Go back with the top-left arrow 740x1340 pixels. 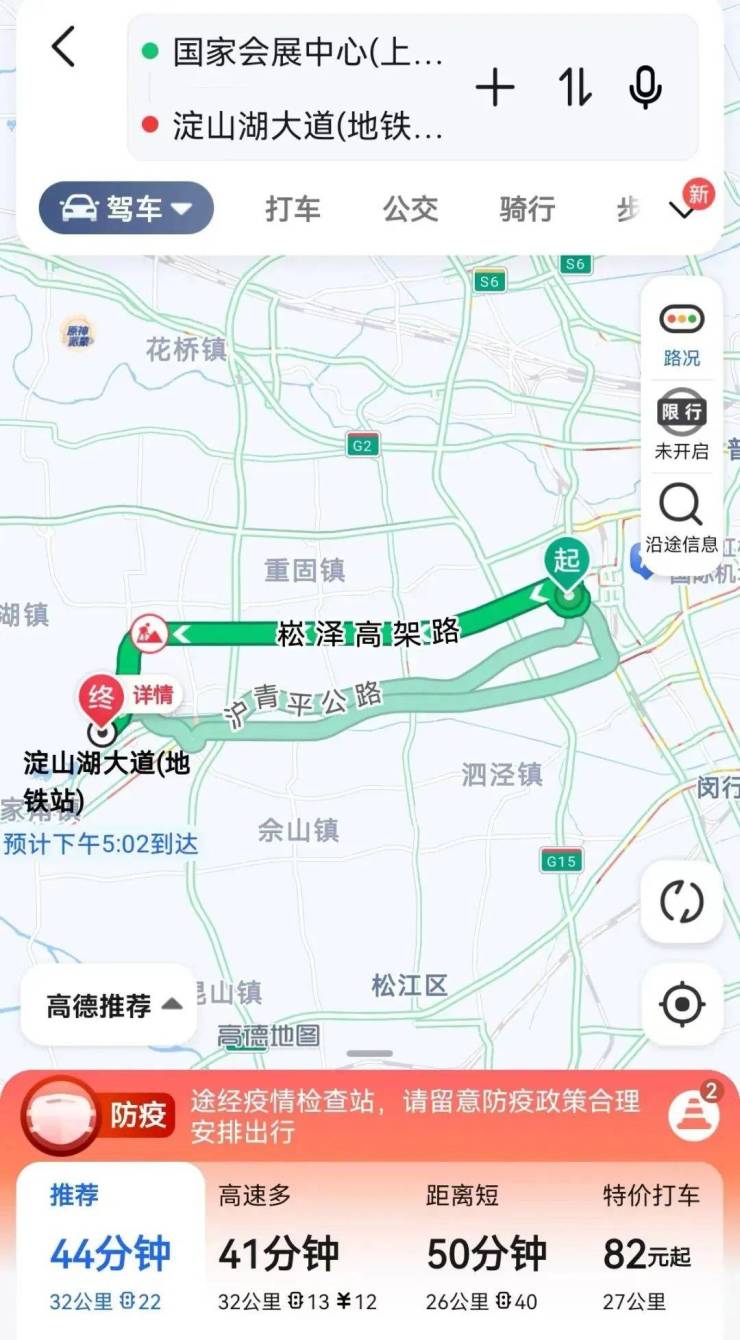[64, 47]
